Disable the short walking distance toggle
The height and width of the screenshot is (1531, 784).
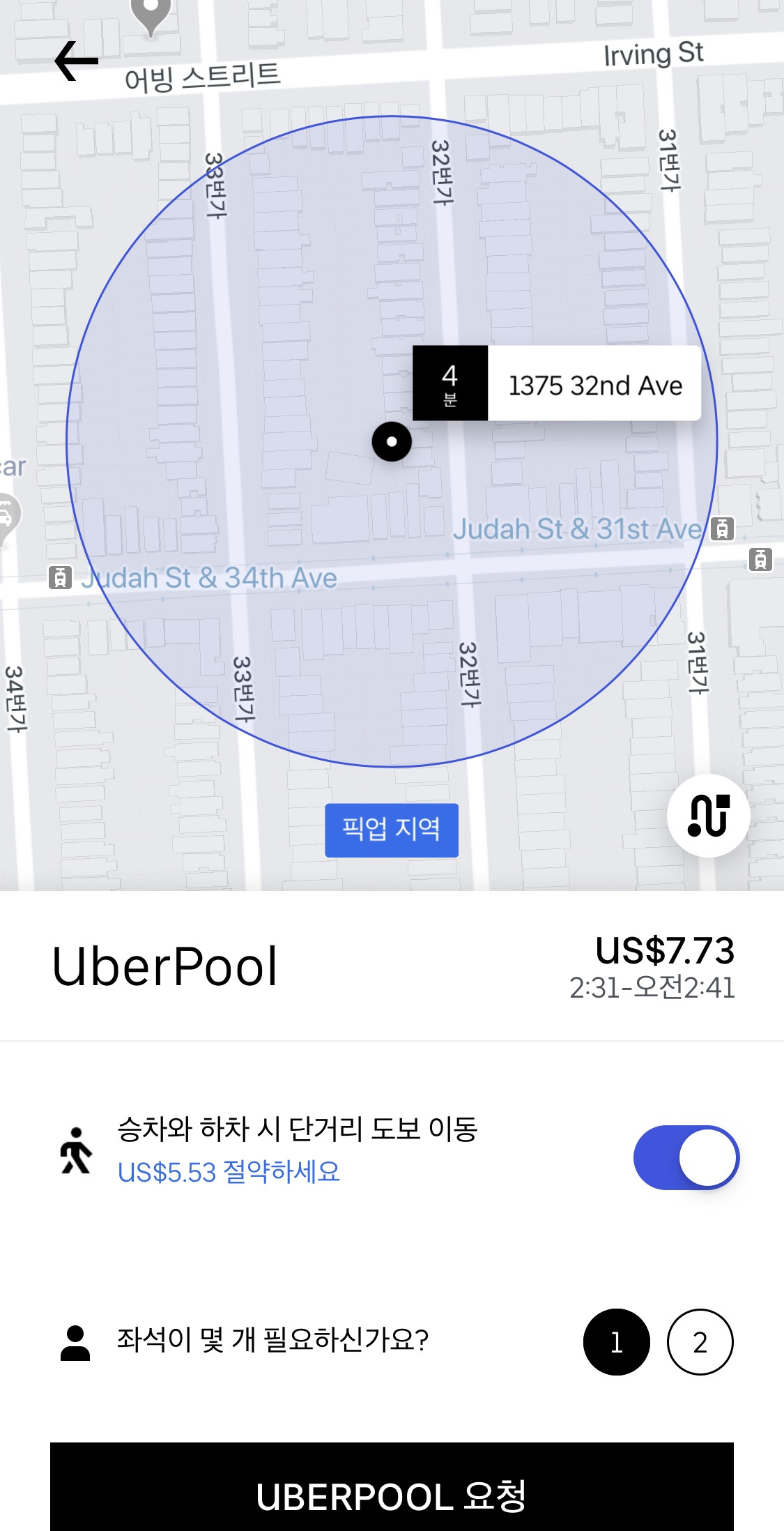pos(686,1157)
